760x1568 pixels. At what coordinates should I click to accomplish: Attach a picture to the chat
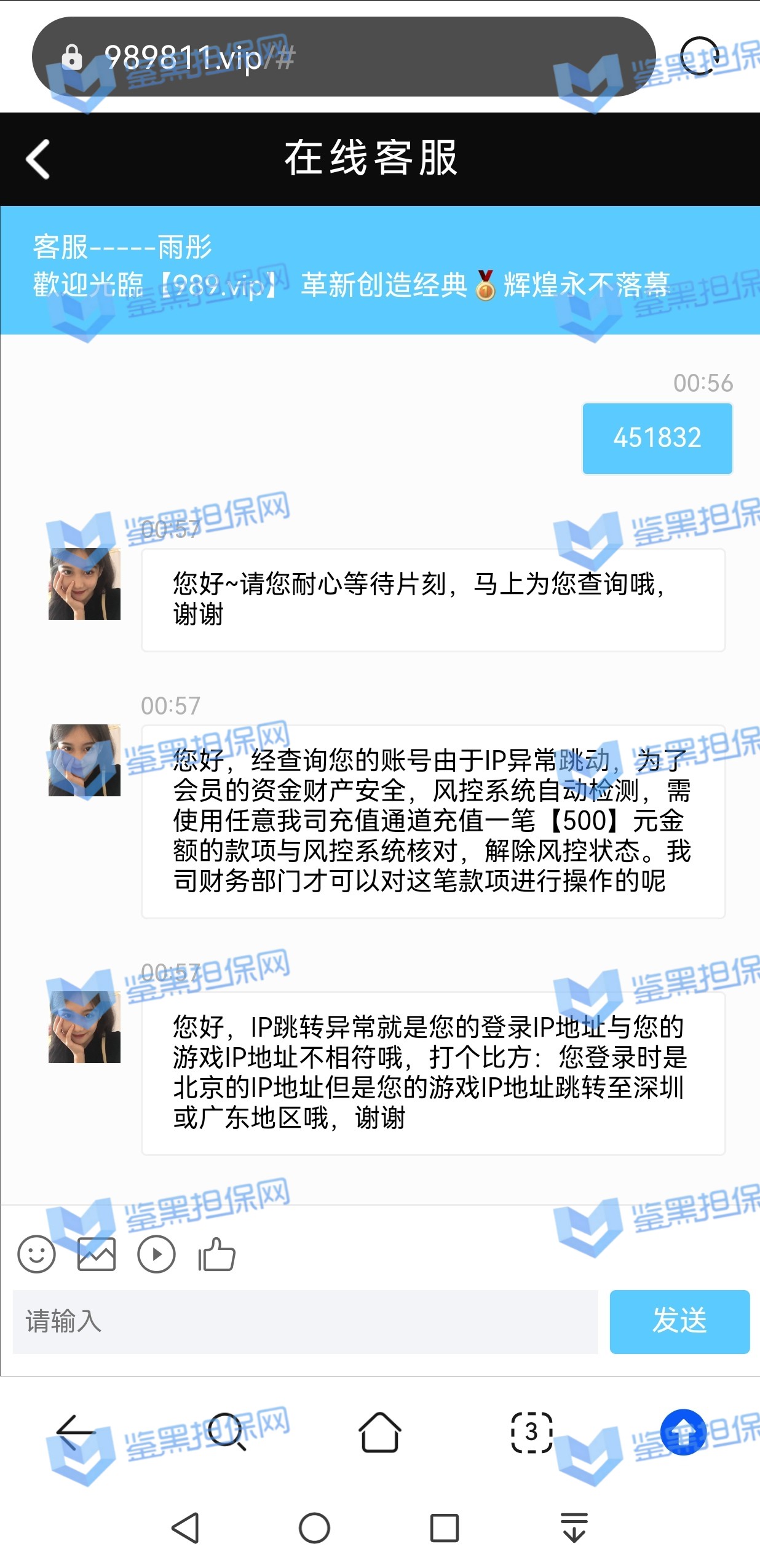click(97, 1254)
